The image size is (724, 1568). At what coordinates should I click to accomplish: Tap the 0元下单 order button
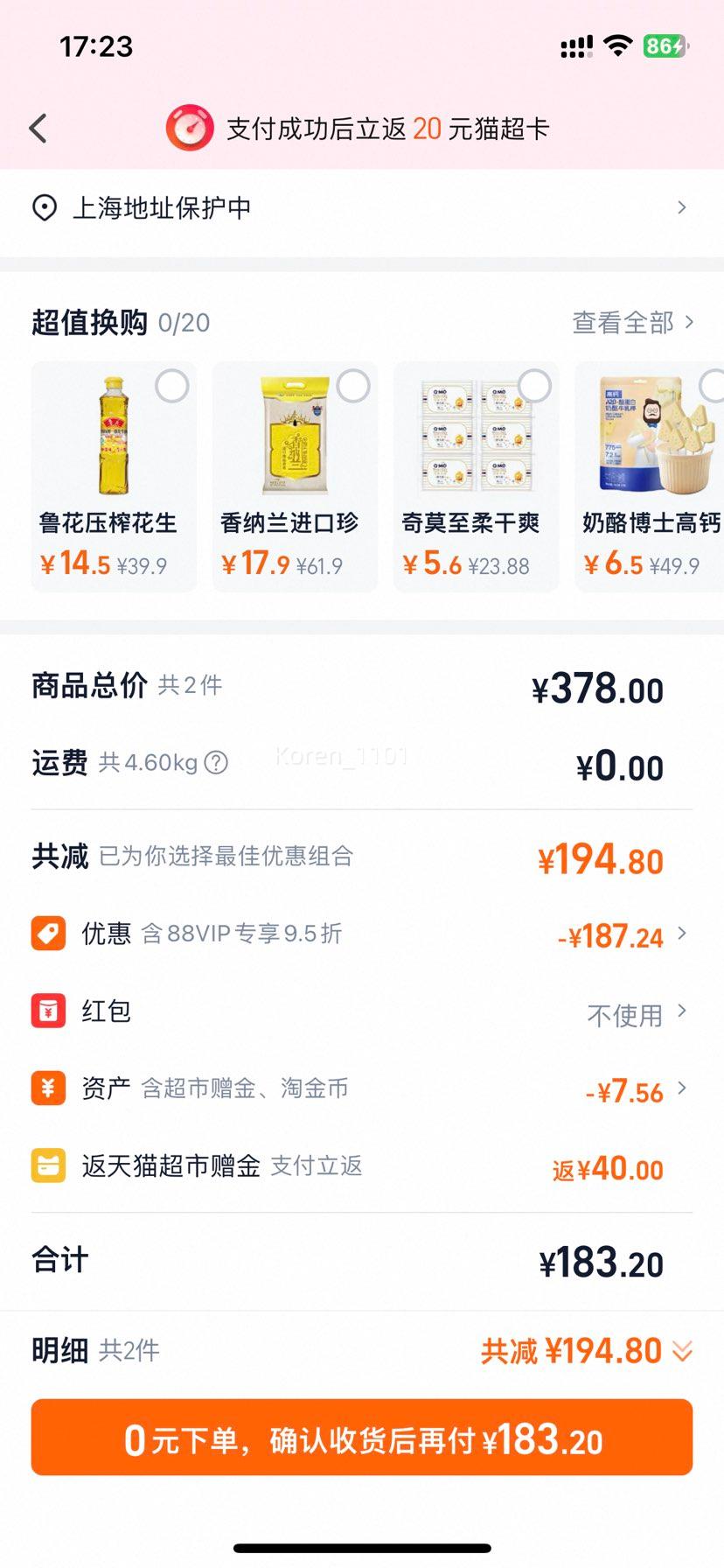[361, 1439]
